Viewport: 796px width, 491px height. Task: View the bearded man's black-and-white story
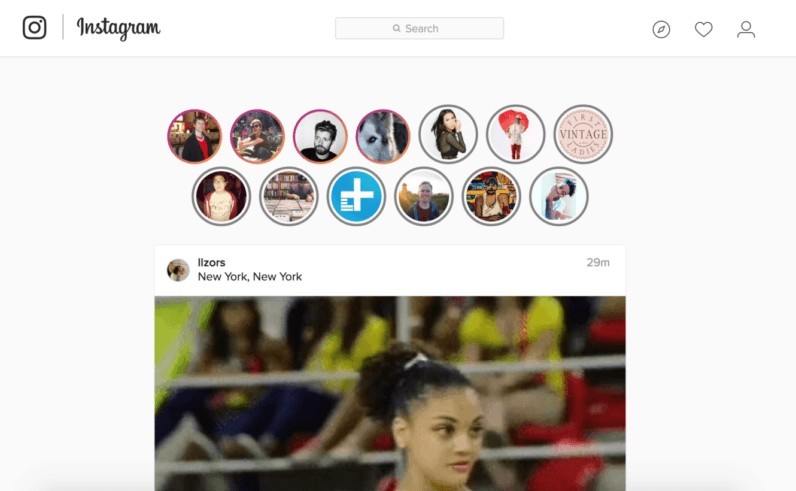click(320, 136)
